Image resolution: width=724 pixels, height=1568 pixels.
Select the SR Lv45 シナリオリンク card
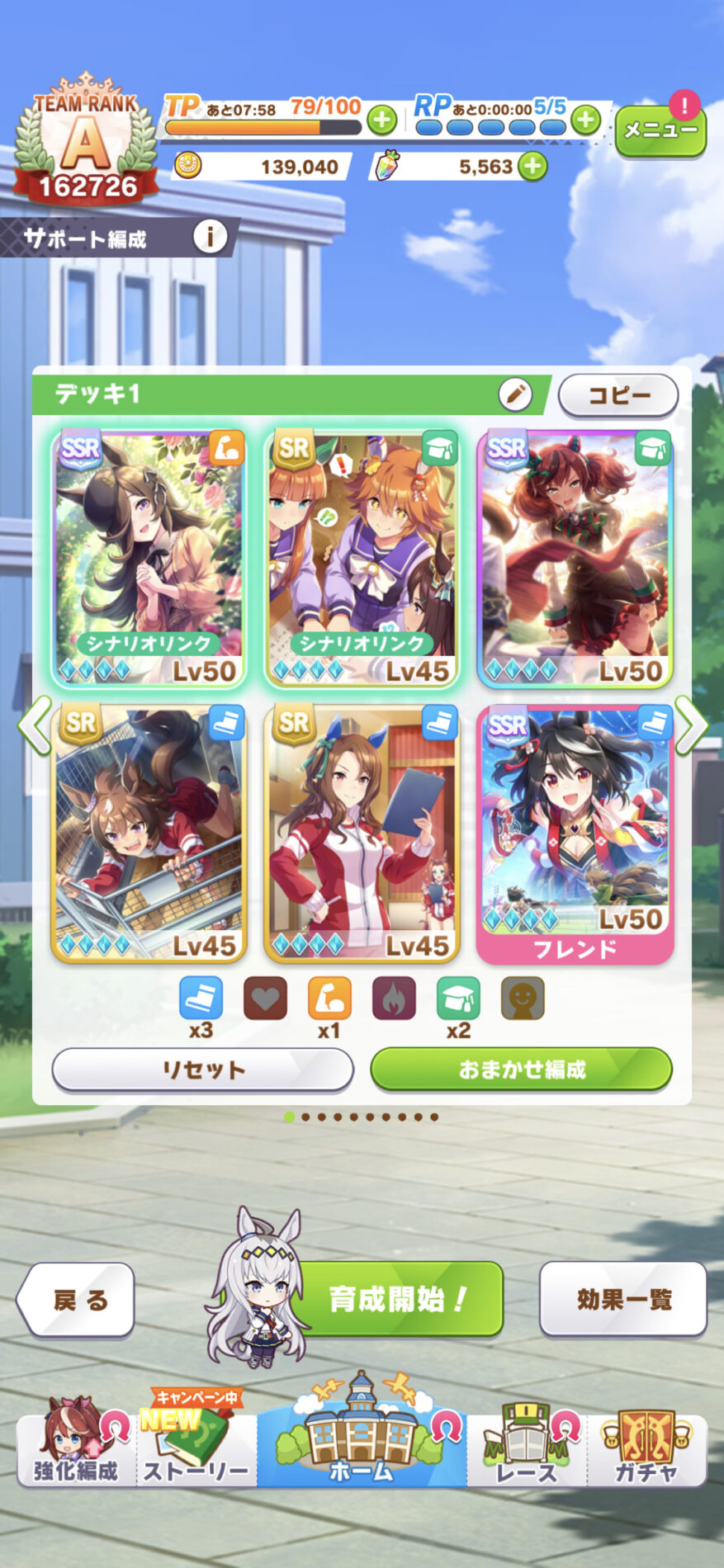click(x=362, y=557)
